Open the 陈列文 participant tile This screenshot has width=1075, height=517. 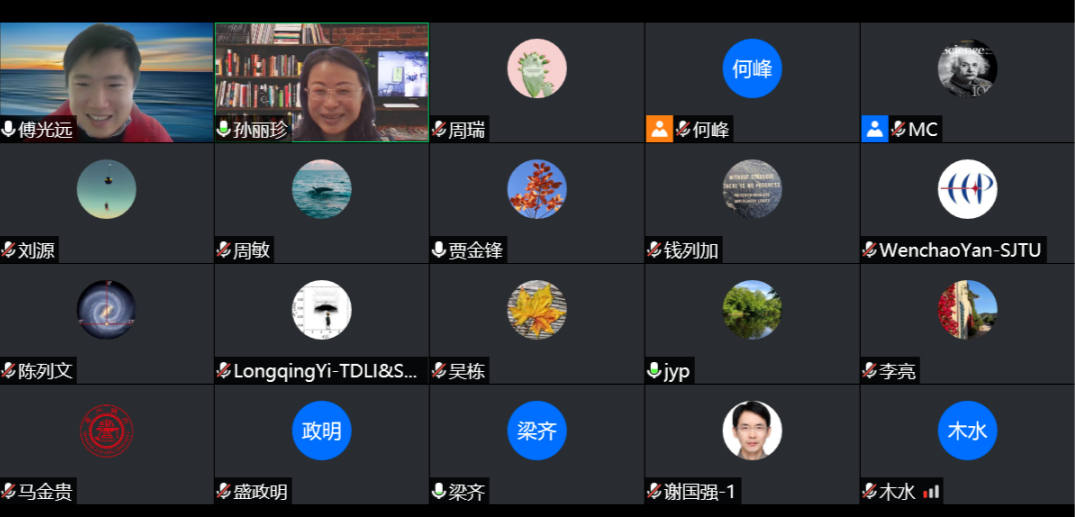point(106,324)
